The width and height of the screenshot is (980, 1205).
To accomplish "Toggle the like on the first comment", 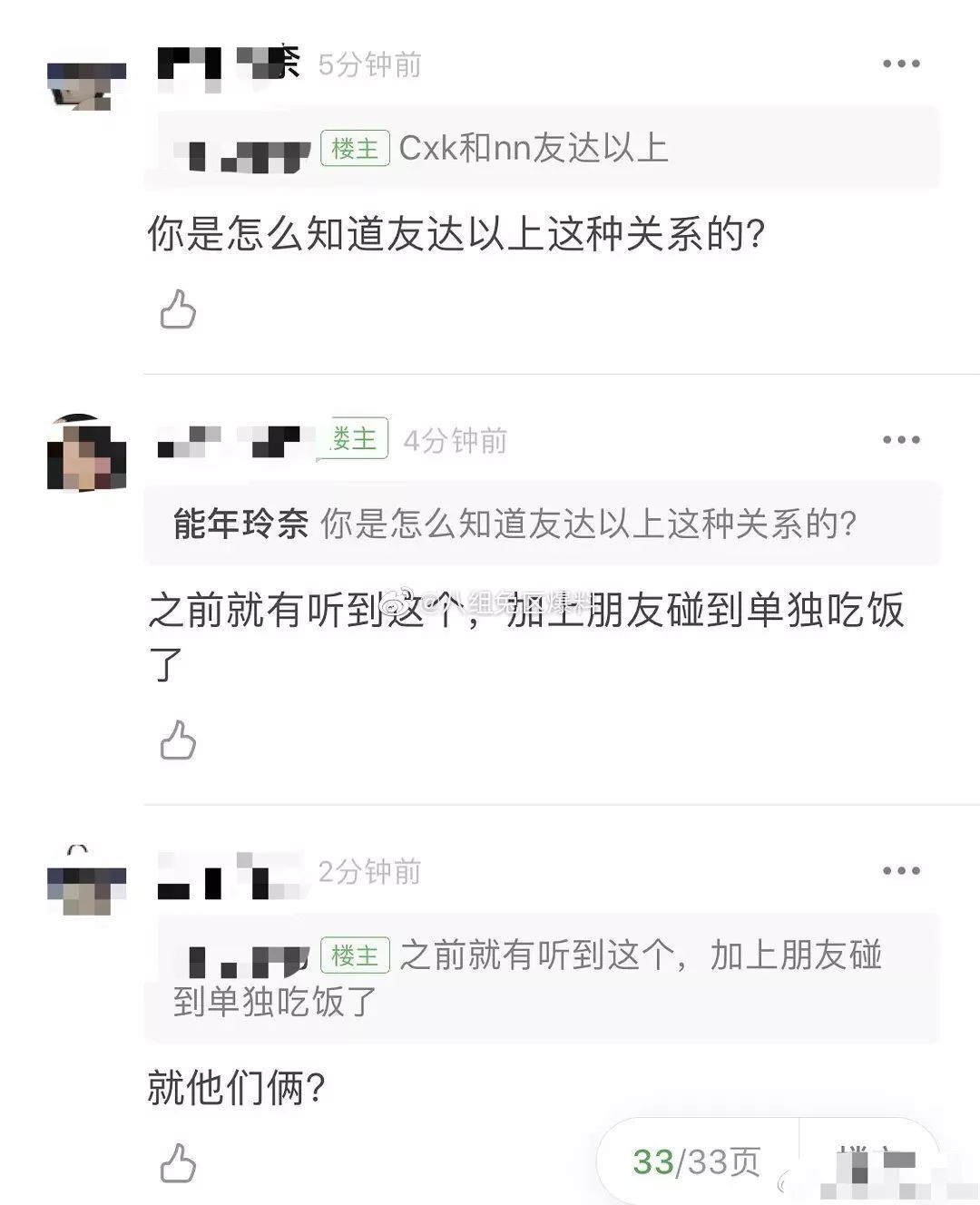I will click(178, 309).
